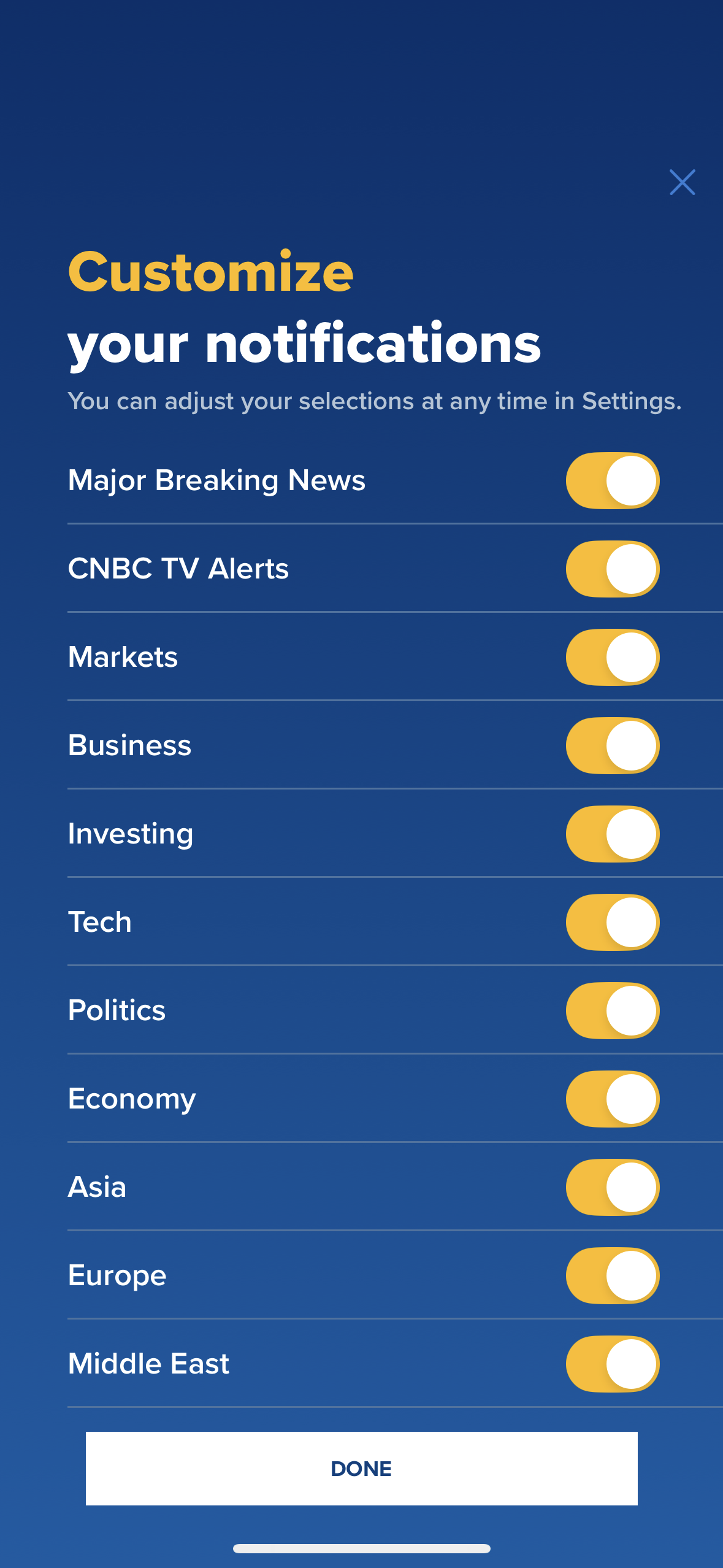723x1568 pixels.
Task: Close the notification customization dialog
Action: point(682,182)
